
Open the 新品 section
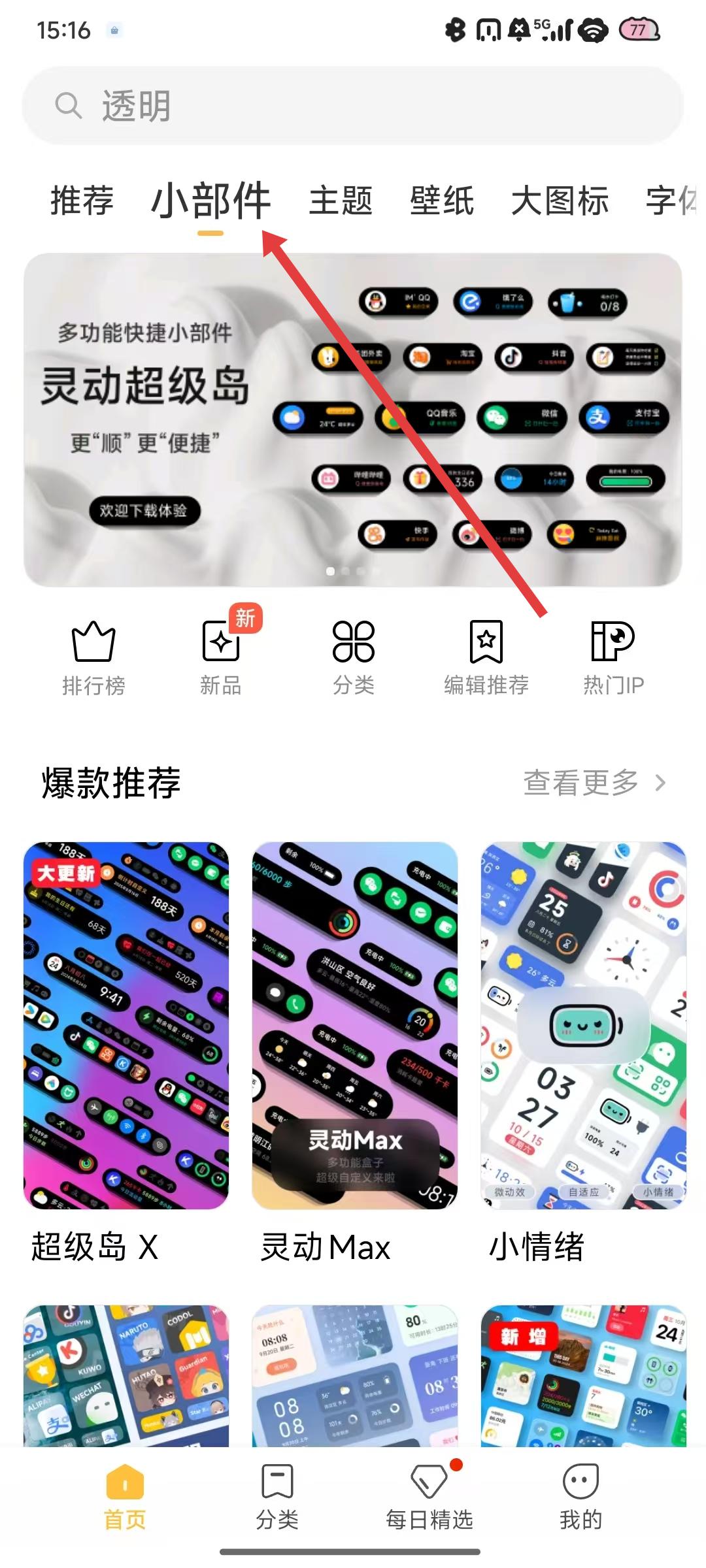pyautogui.click(x=221, y=658)
